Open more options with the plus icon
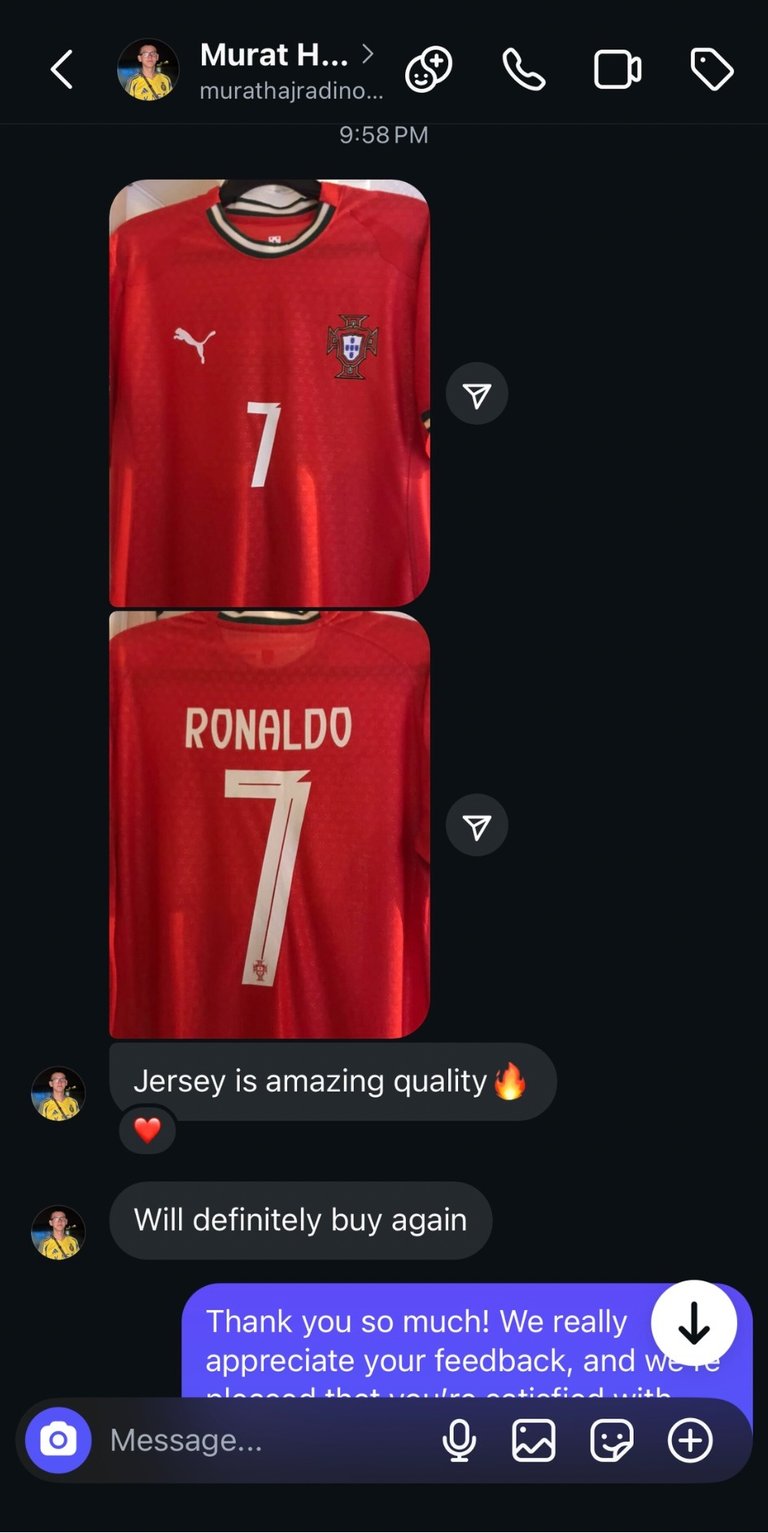This screenshot has height=1533, width=768. pyautogui.click(x=690, y=1440)
